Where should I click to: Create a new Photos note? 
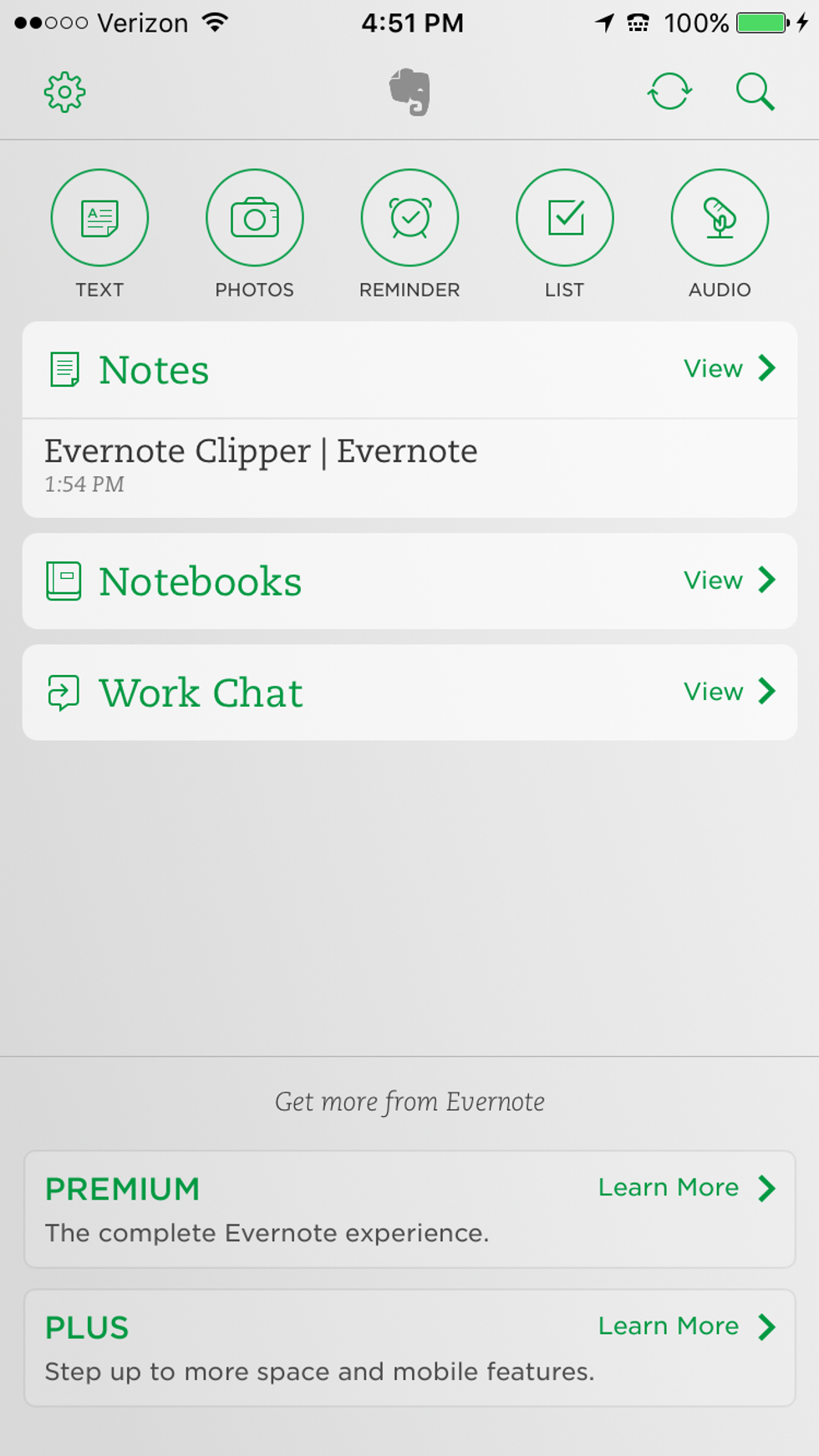coord(254,218)
